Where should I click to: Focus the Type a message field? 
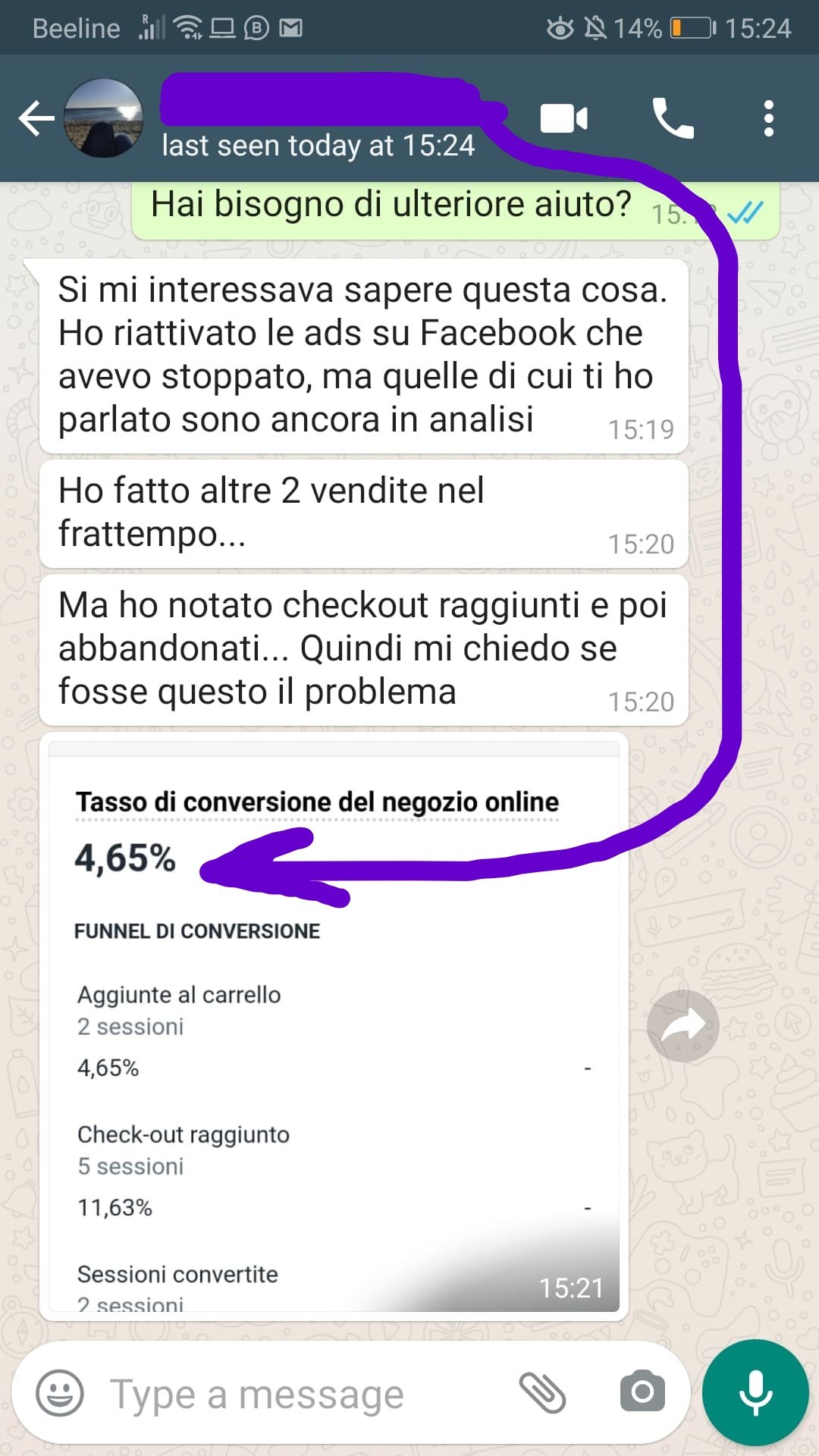coord(303,1394)
